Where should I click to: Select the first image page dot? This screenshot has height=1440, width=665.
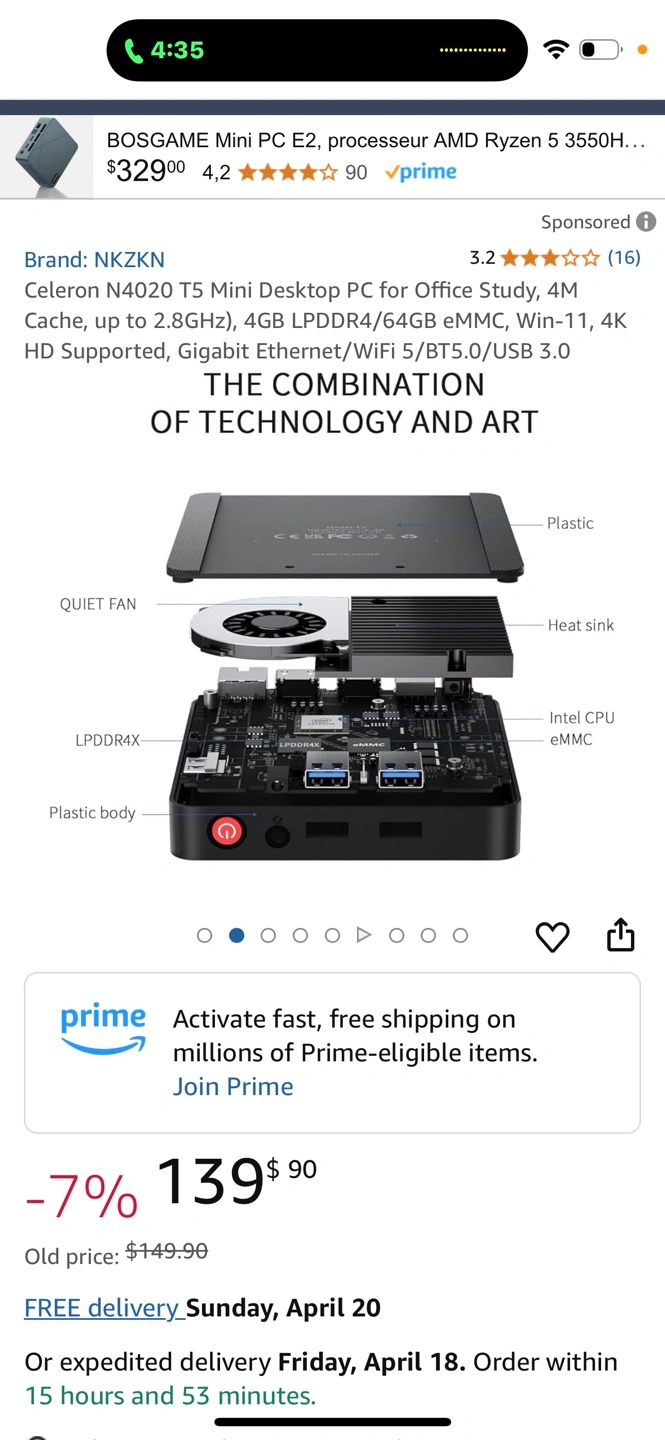pos(205,936)
